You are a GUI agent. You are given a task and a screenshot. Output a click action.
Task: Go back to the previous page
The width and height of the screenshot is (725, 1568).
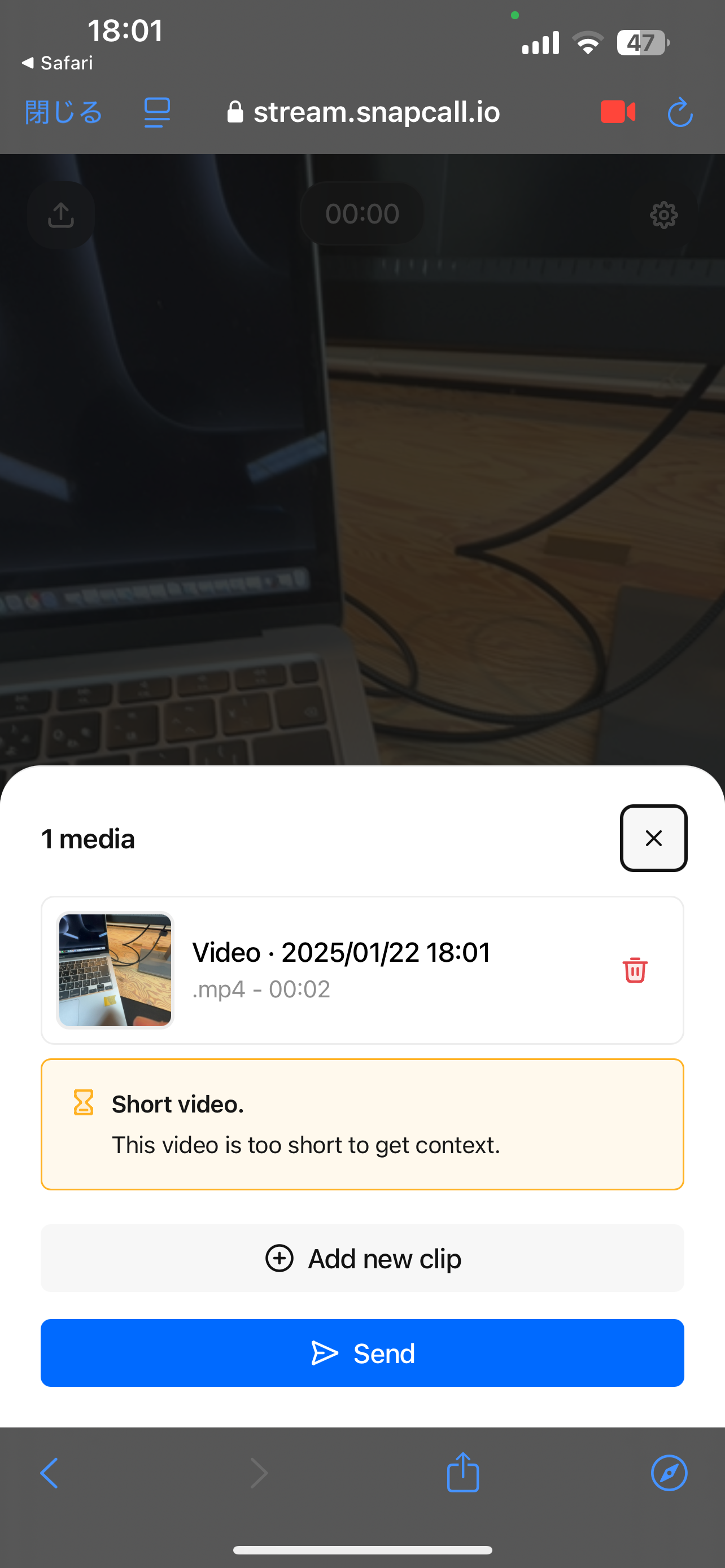pyautogui.click(x=49, y=1473)
